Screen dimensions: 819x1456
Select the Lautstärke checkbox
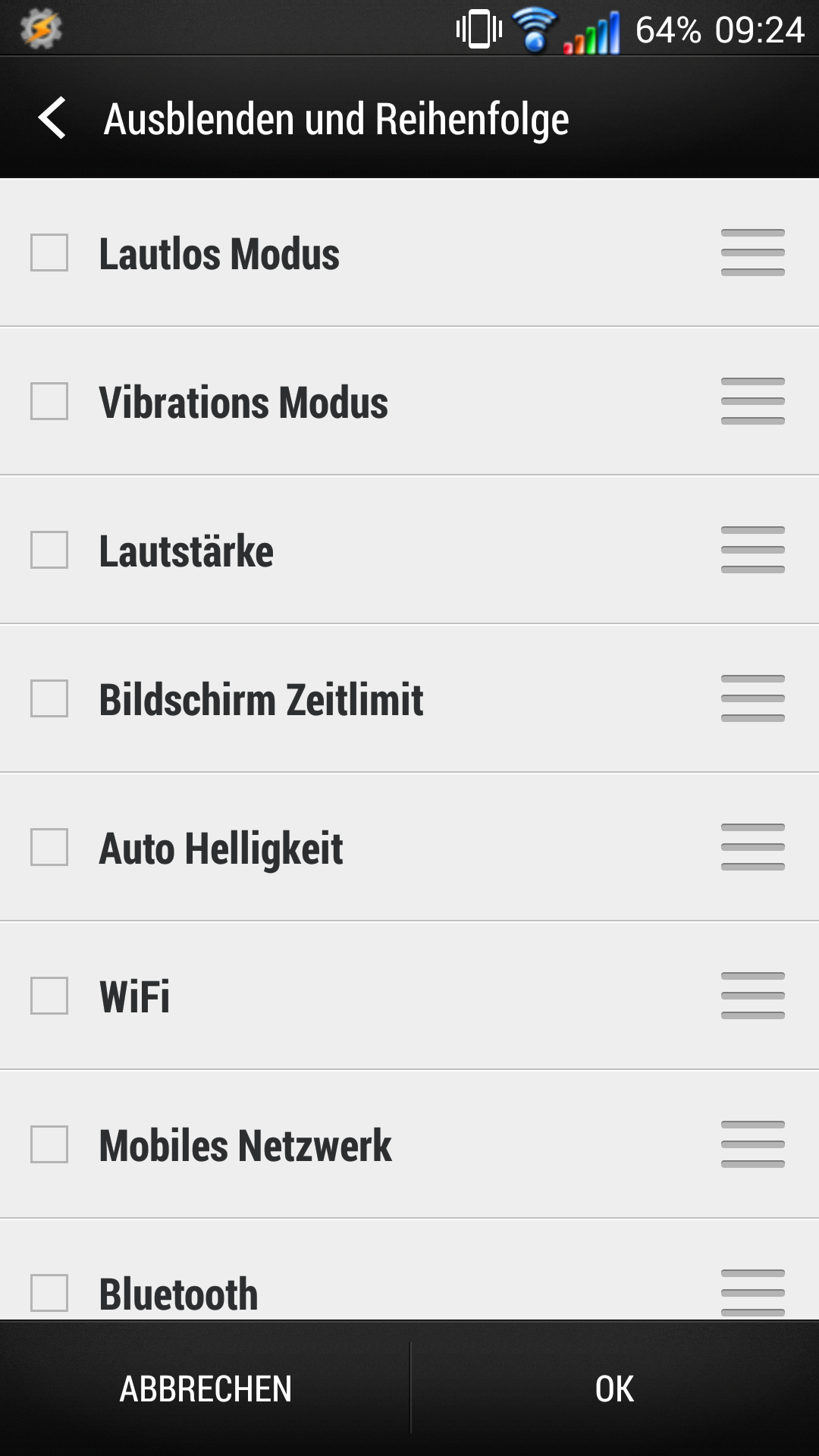pos(49,550)
